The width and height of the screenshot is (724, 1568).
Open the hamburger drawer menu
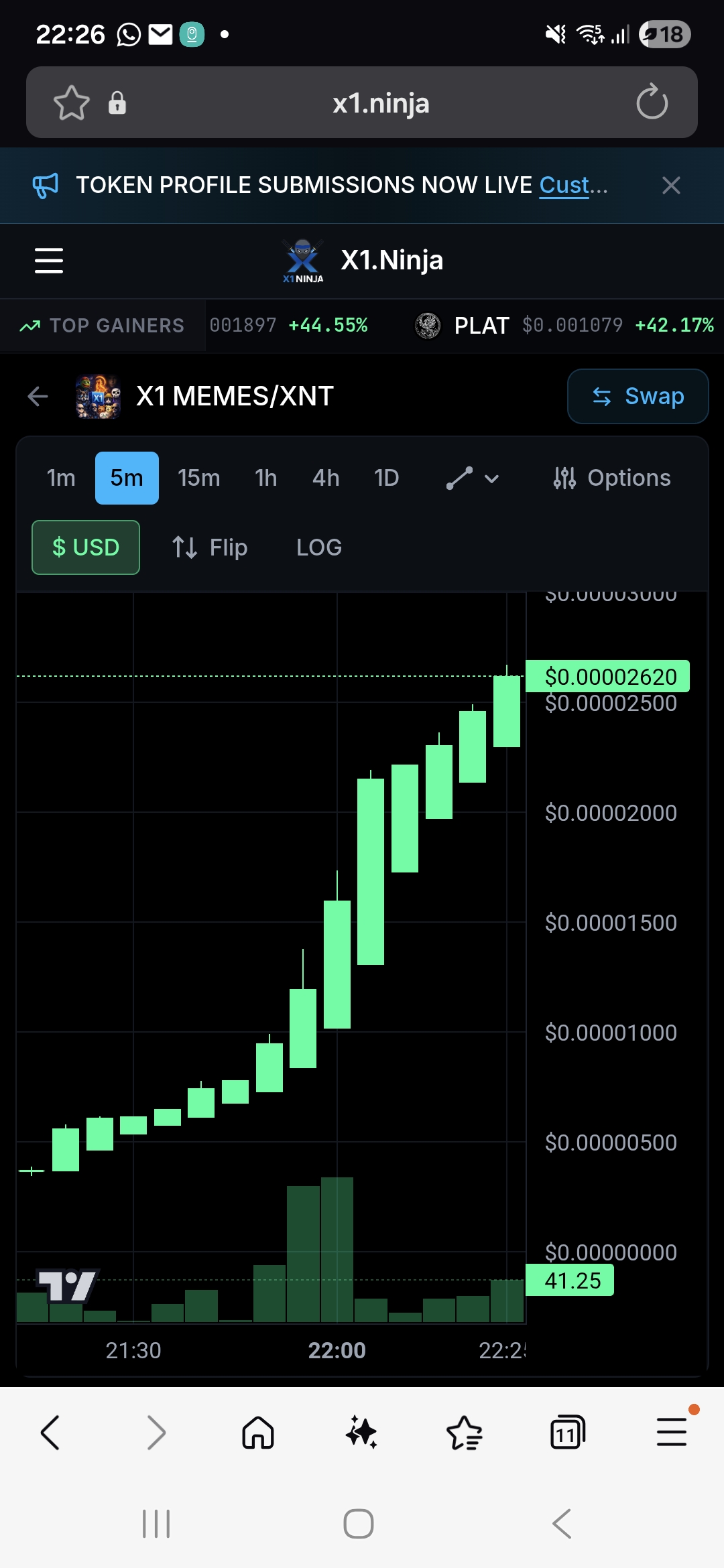(x=49, y=261)
